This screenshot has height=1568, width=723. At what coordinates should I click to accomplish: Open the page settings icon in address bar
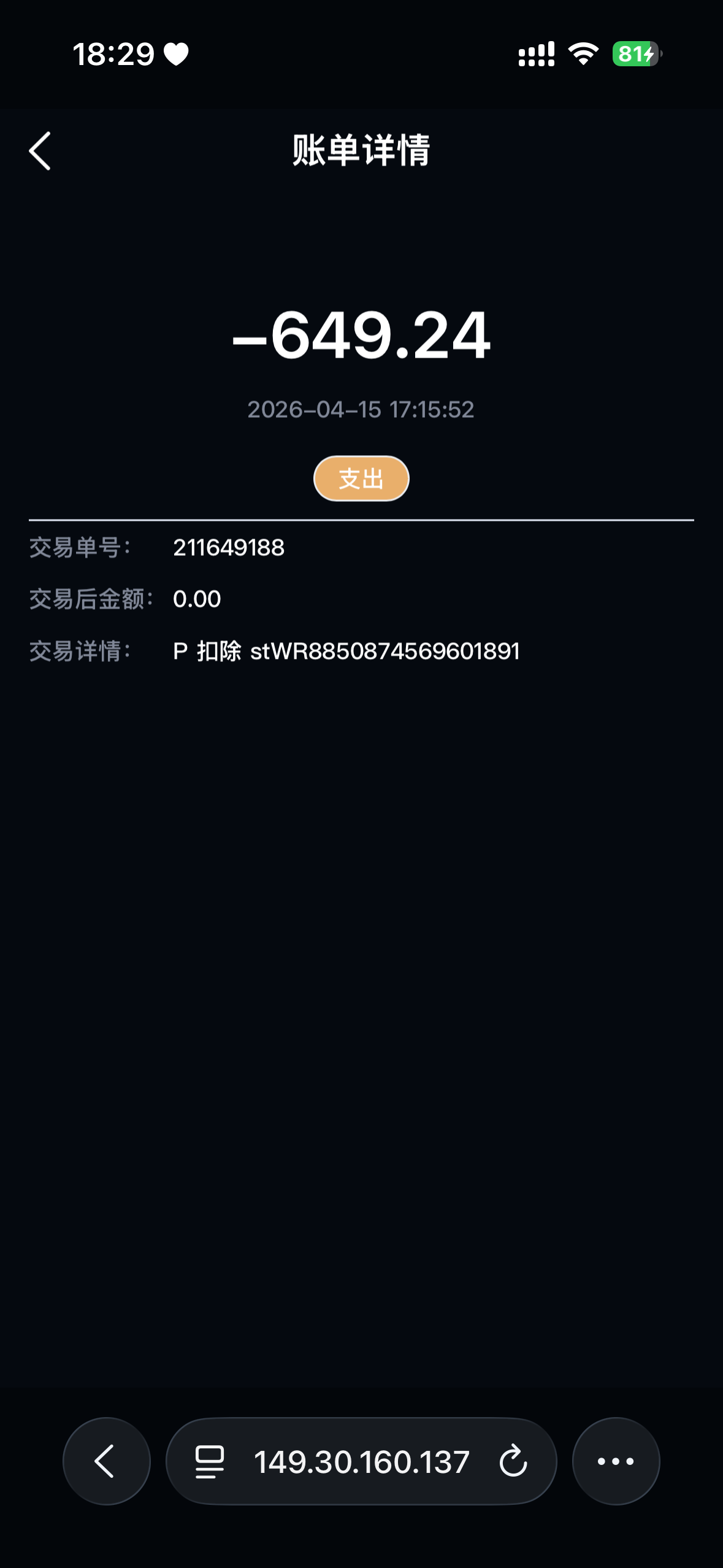210,1462
